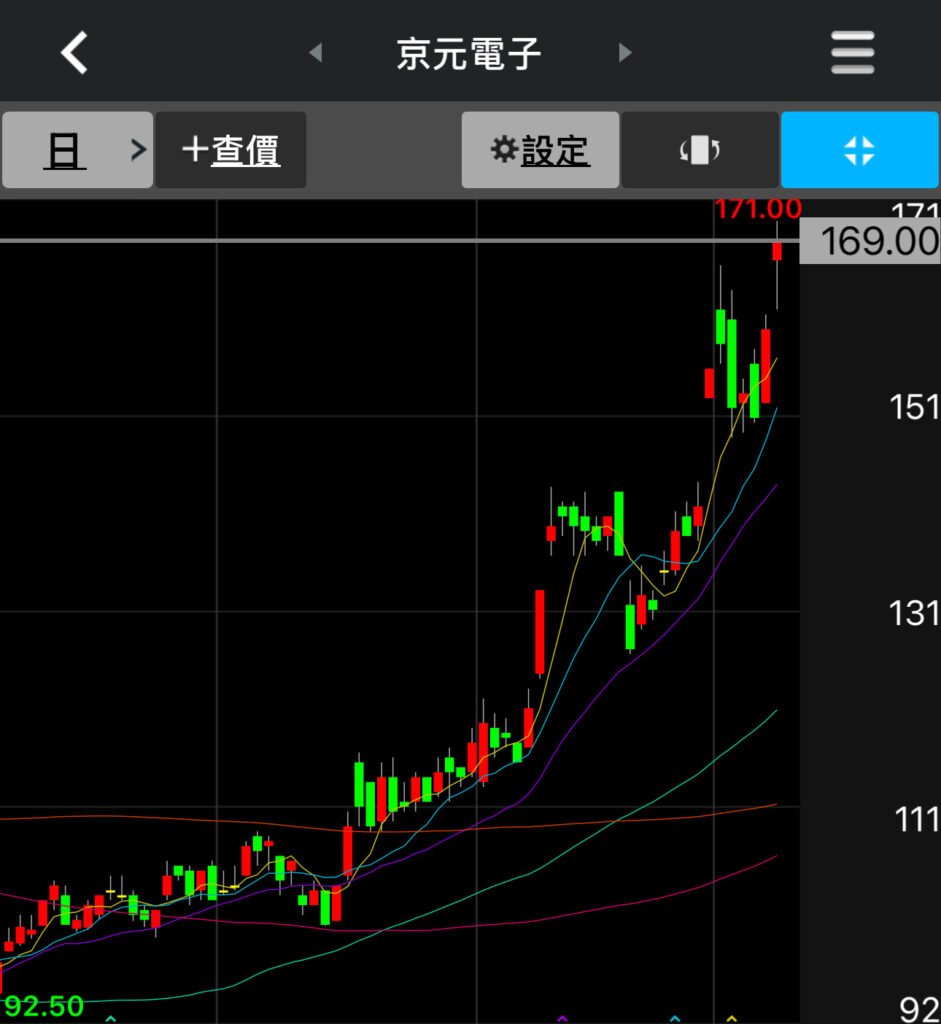This screenshot has height=1024, width=941.
Task: Go back using the top-left arrow
Action: [x=75, y=52]
